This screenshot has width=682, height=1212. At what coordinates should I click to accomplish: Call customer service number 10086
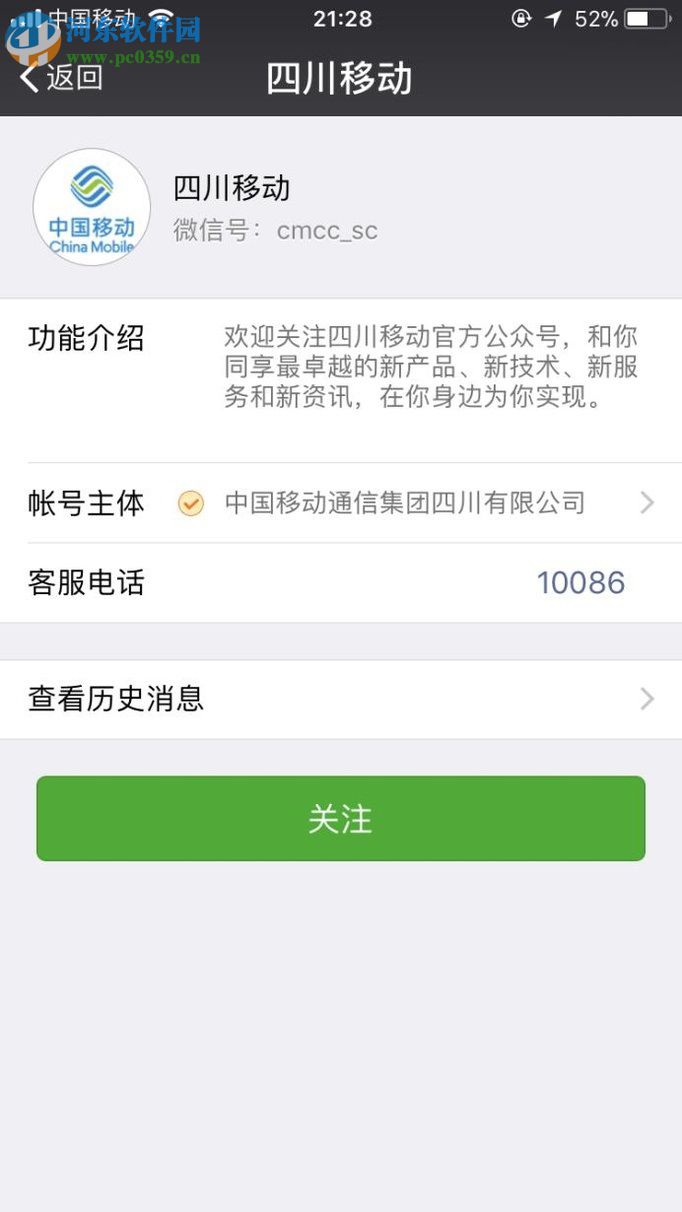[x=580, y=583]
